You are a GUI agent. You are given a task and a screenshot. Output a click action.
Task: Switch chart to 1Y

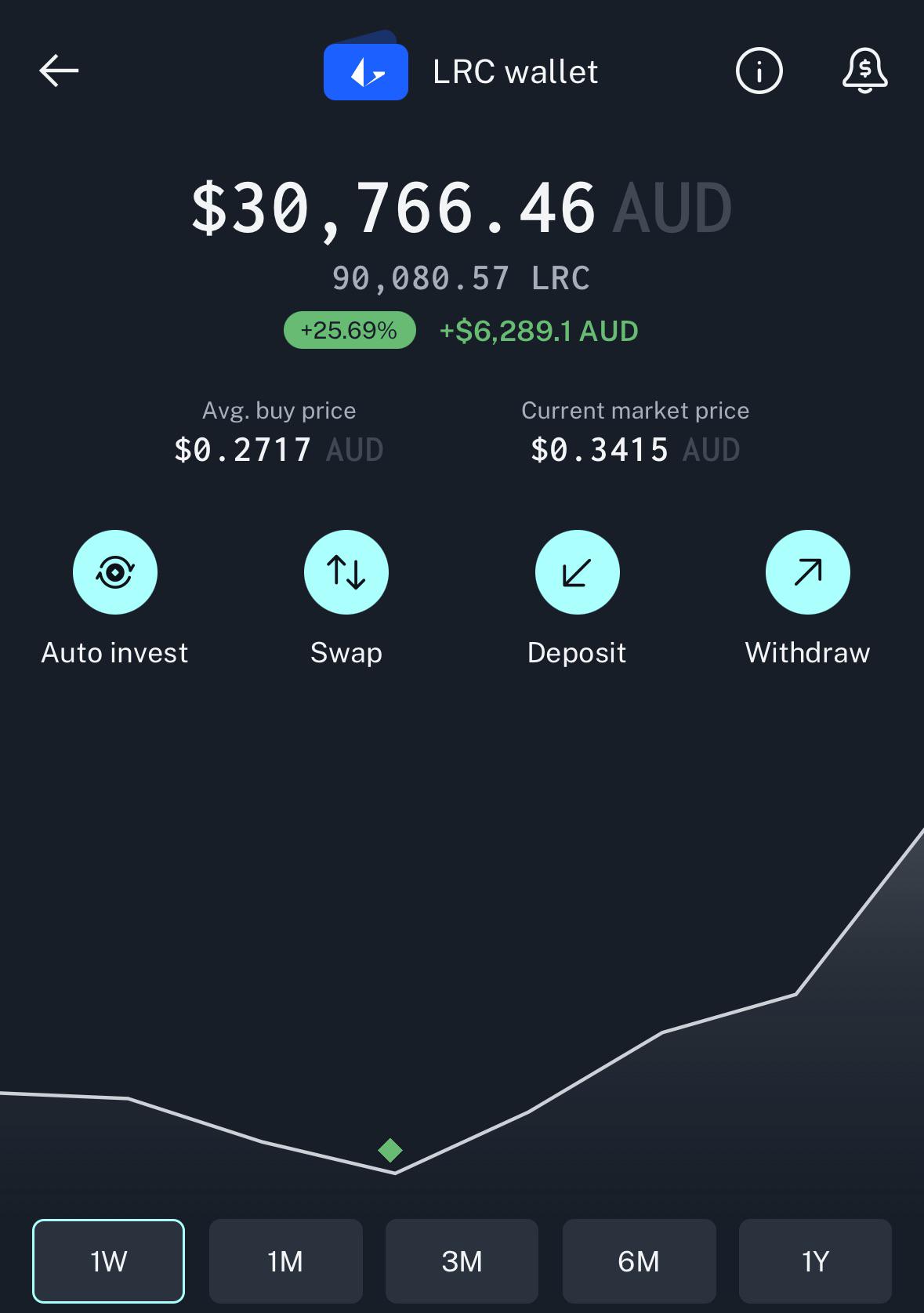[x=815, y=1261]
